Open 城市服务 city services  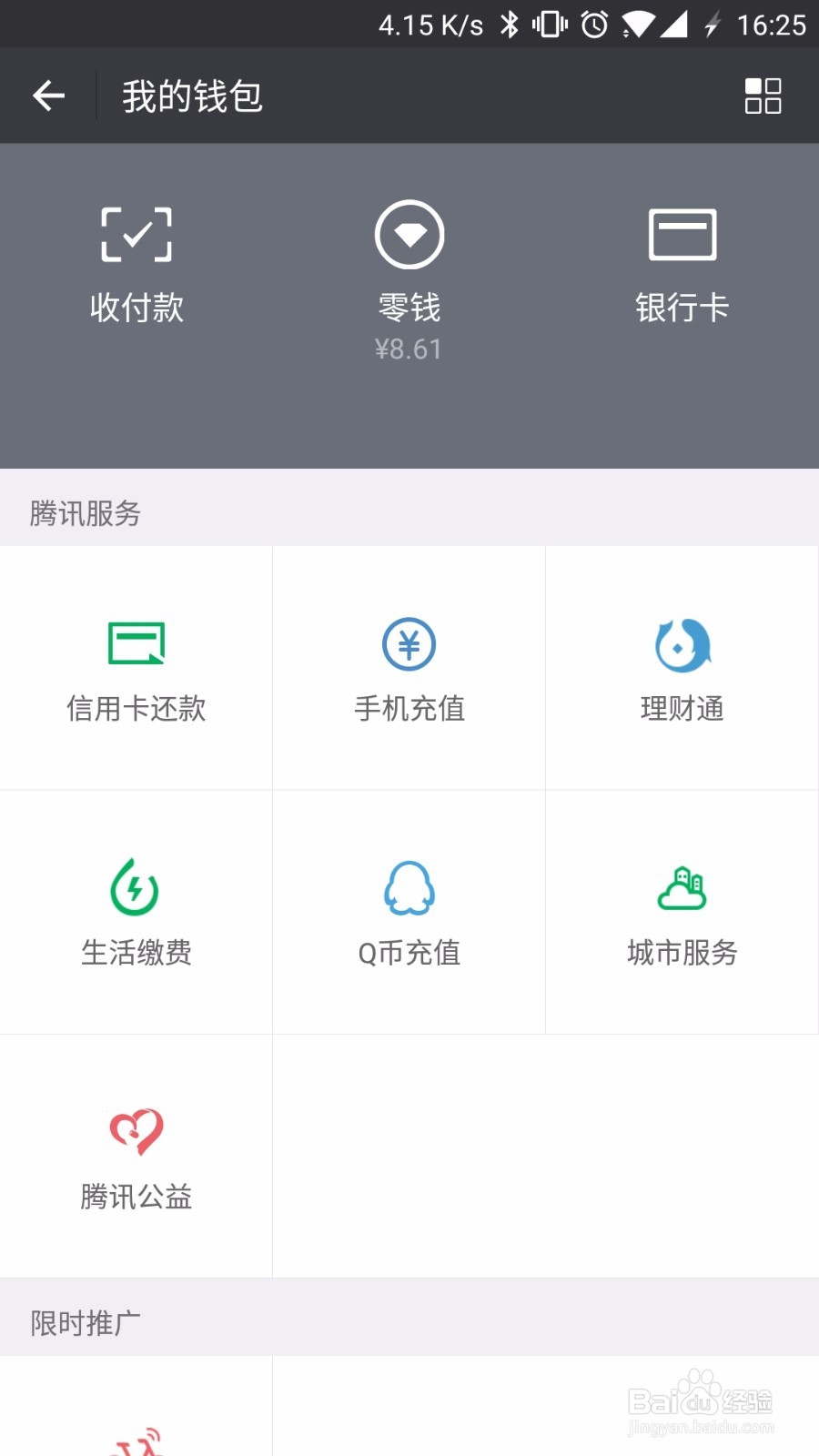[682, 913]
